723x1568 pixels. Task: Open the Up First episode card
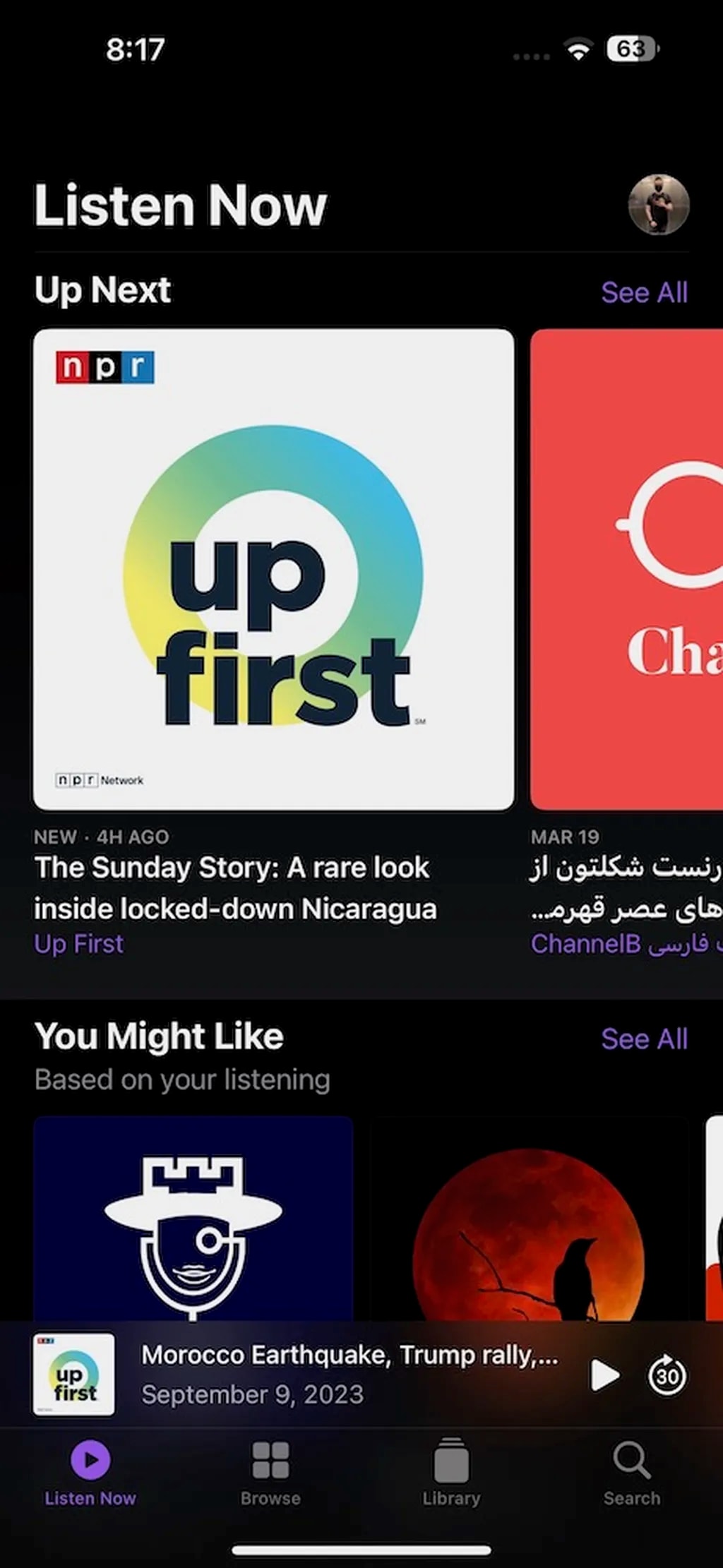[273, 569]
